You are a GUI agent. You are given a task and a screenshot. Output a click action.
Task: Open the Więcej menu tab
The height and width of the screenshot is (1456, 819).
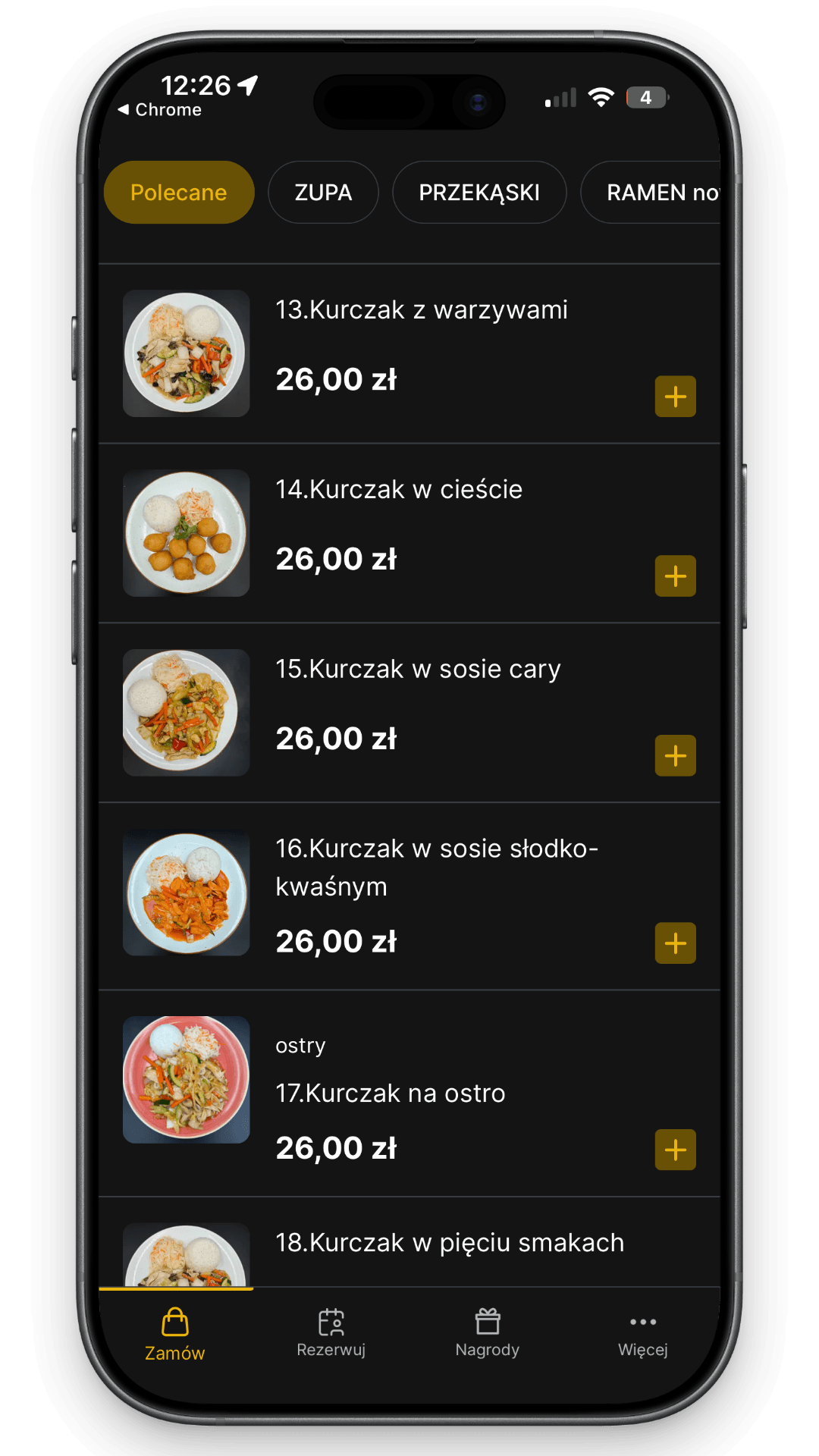643,1335
